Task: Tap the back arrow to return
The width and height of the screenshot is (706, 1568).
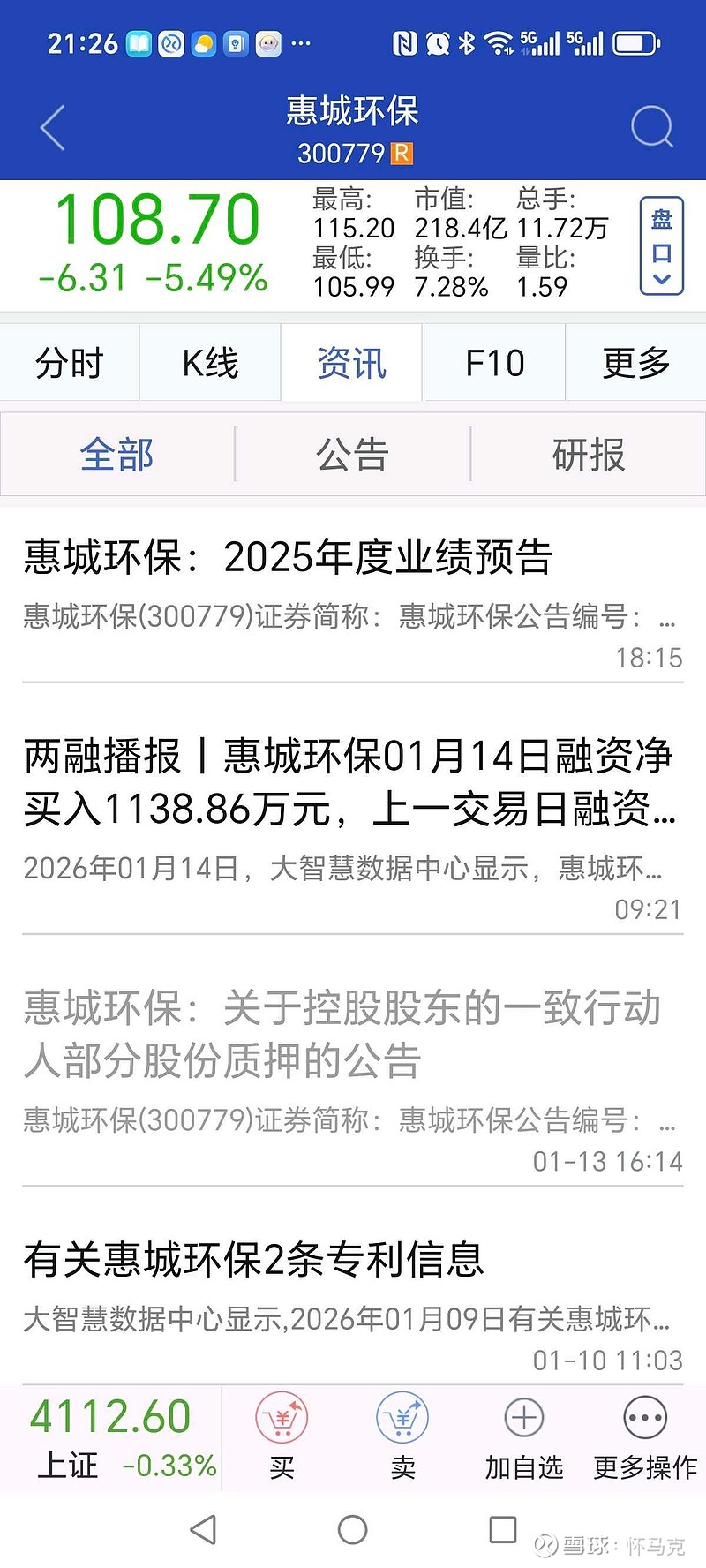Action: coord(51,126)
